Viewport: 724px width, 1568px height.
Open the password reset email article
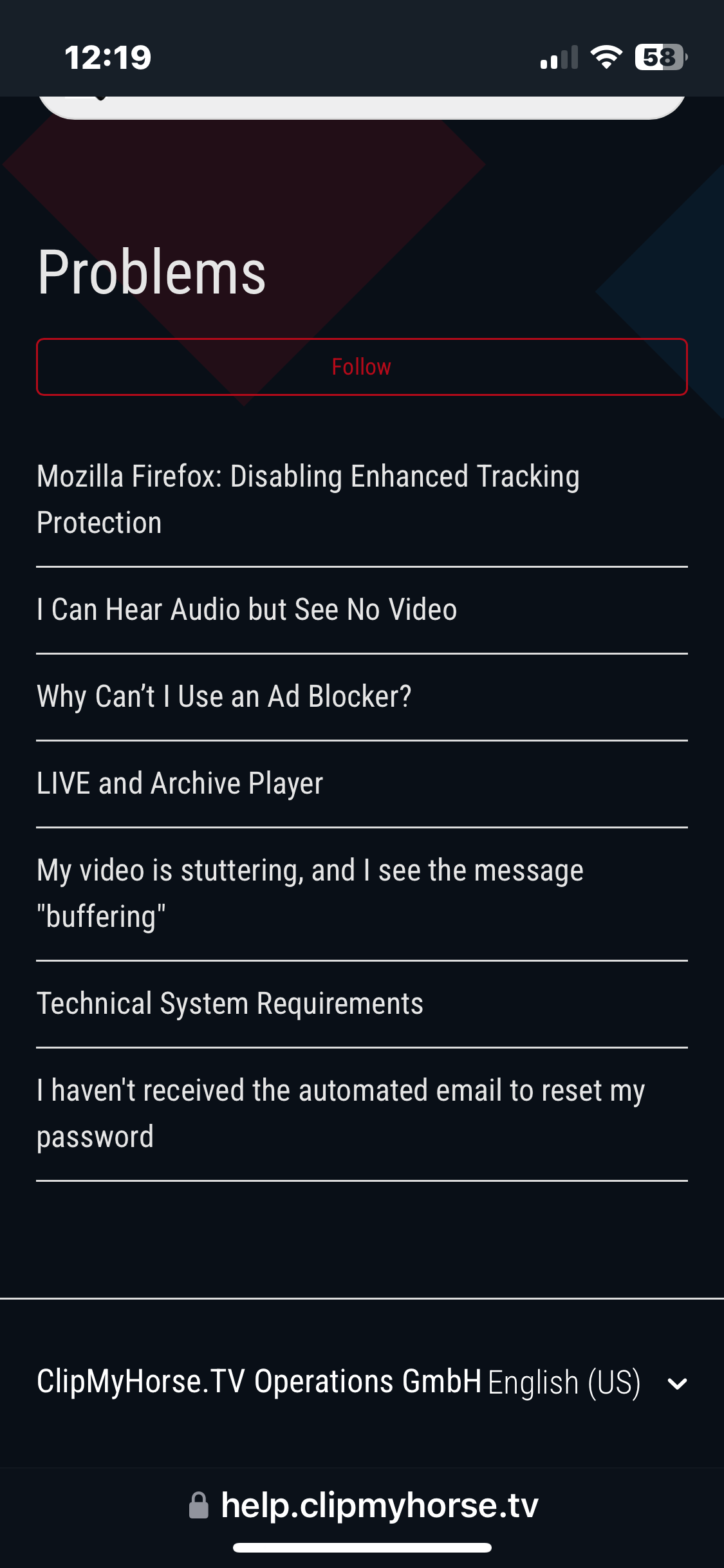click(341, 1114)
